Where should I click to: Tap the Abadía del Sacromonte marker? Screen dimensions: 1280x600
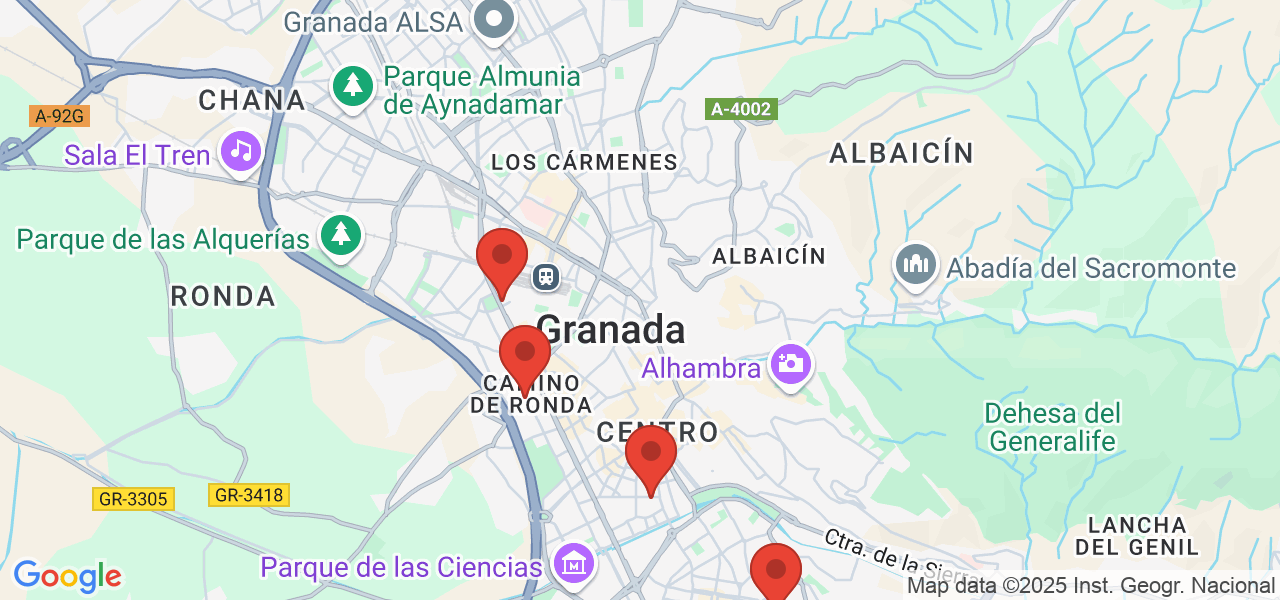[x=915, y=267]
